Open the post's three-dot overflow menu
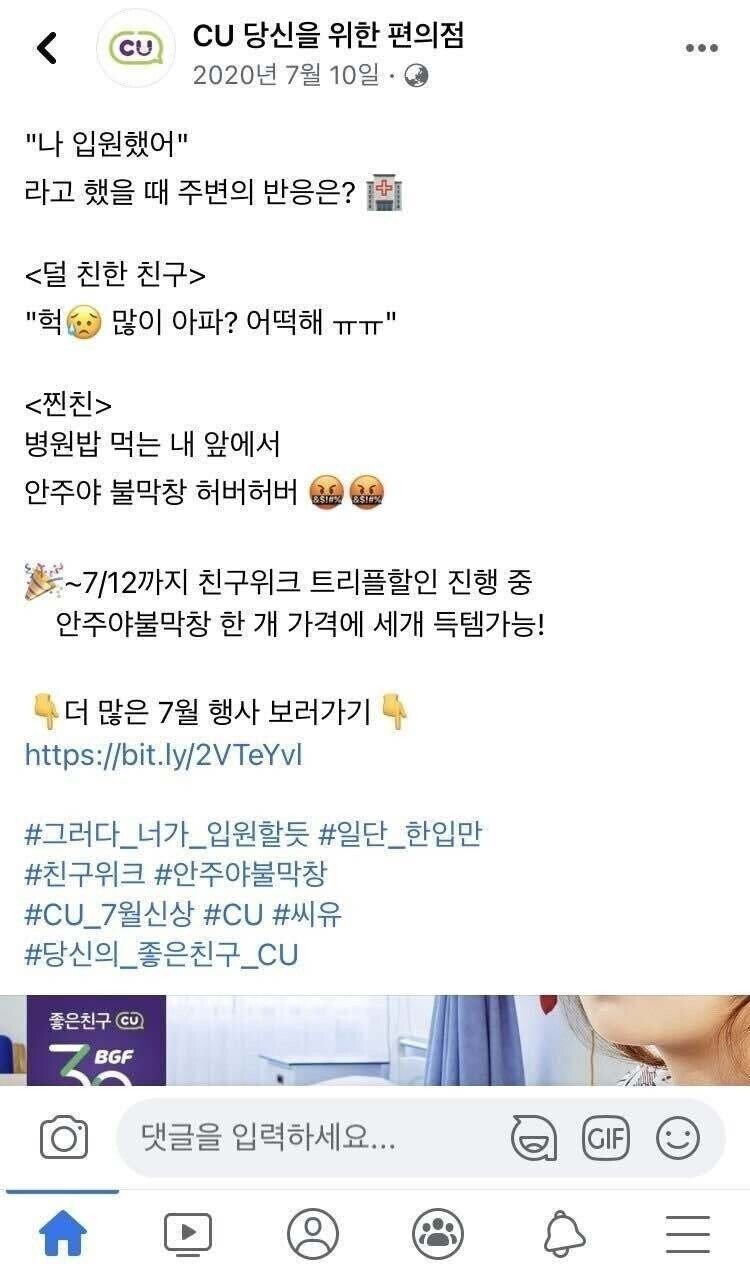 point(700,48)
